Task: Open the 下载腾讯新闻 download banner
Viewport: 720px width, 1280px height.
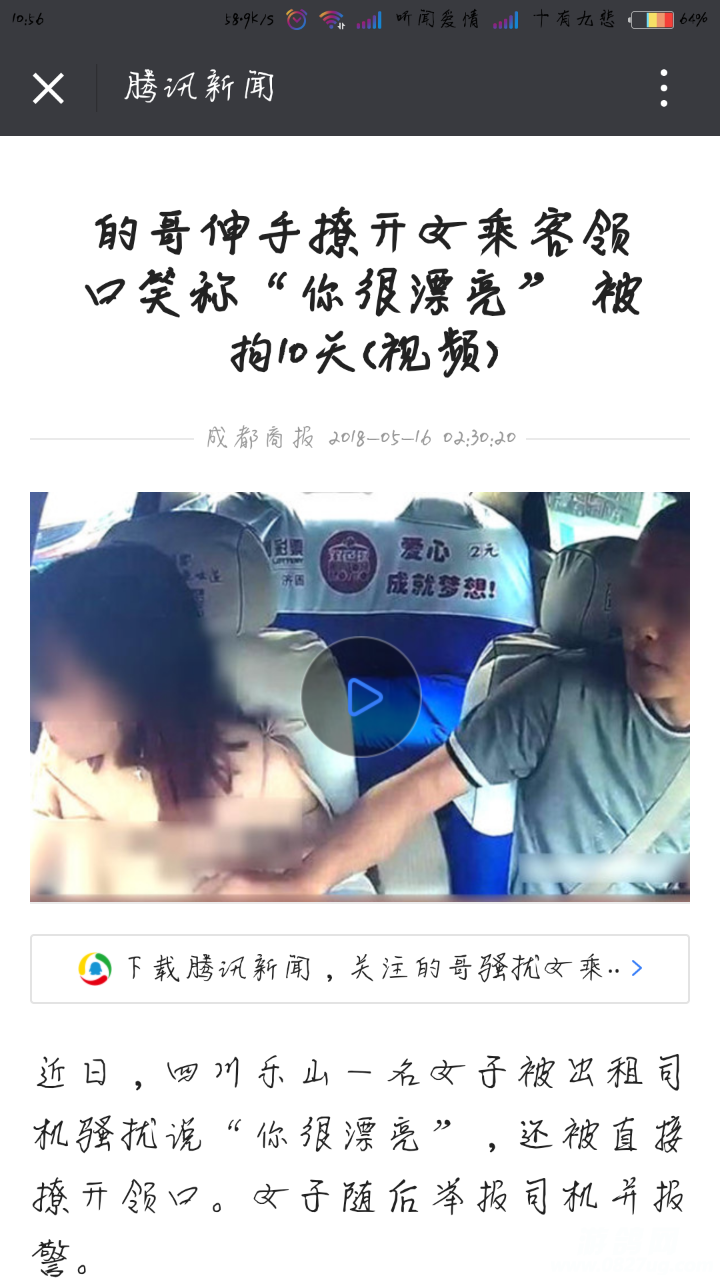Action: click(360, 968)
